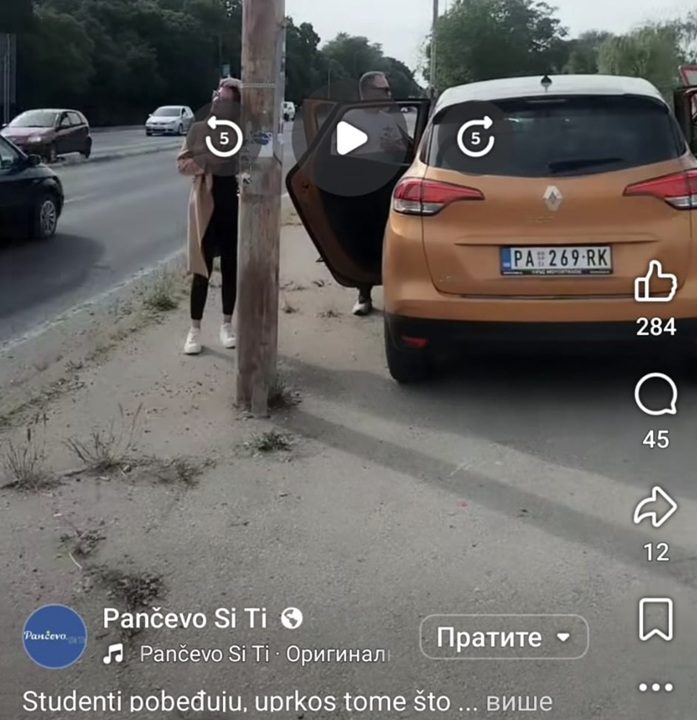The image size is (697, 720).
Task: Open Pančevo Si Ti profile picture
Action: pos(55,636)
